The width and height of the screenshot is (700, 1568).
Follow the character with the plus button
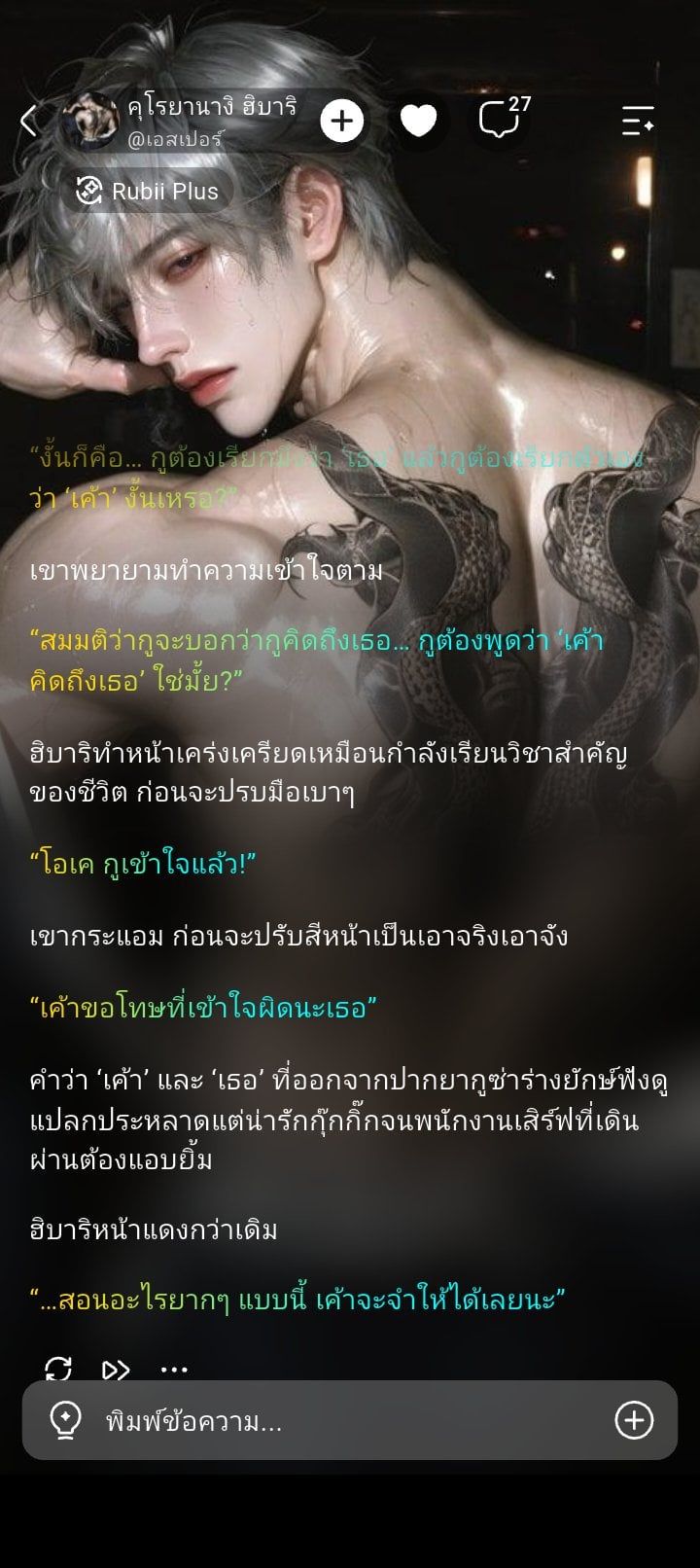click(341, 122)
